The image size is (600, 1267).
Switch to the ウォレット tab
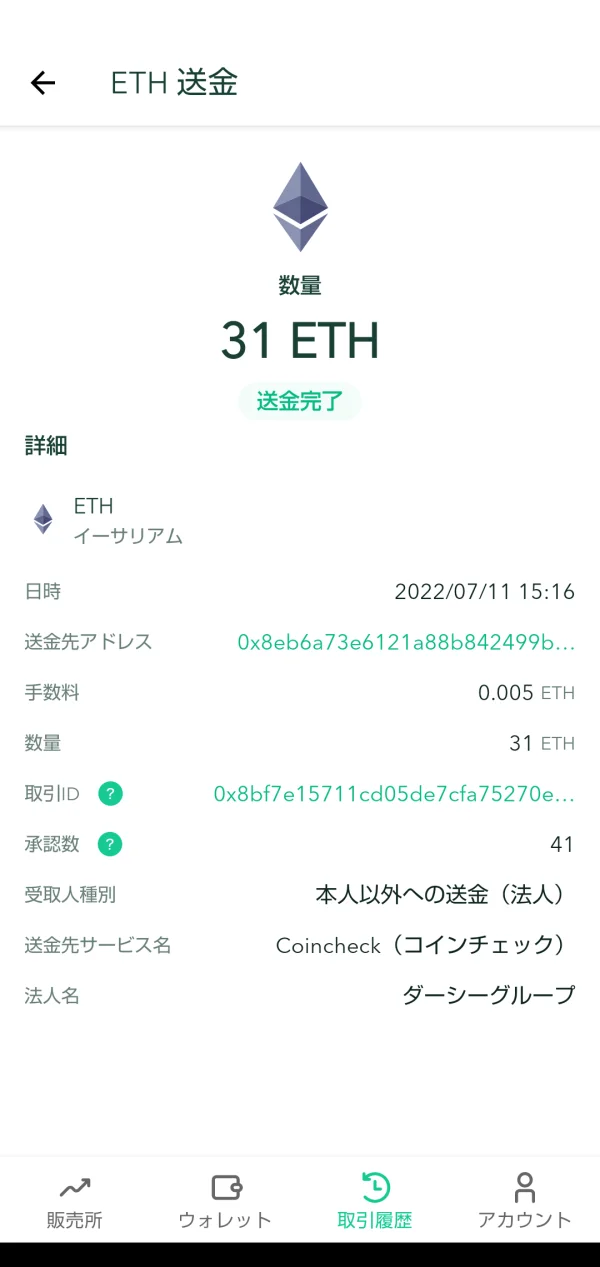coord(225,1201)
